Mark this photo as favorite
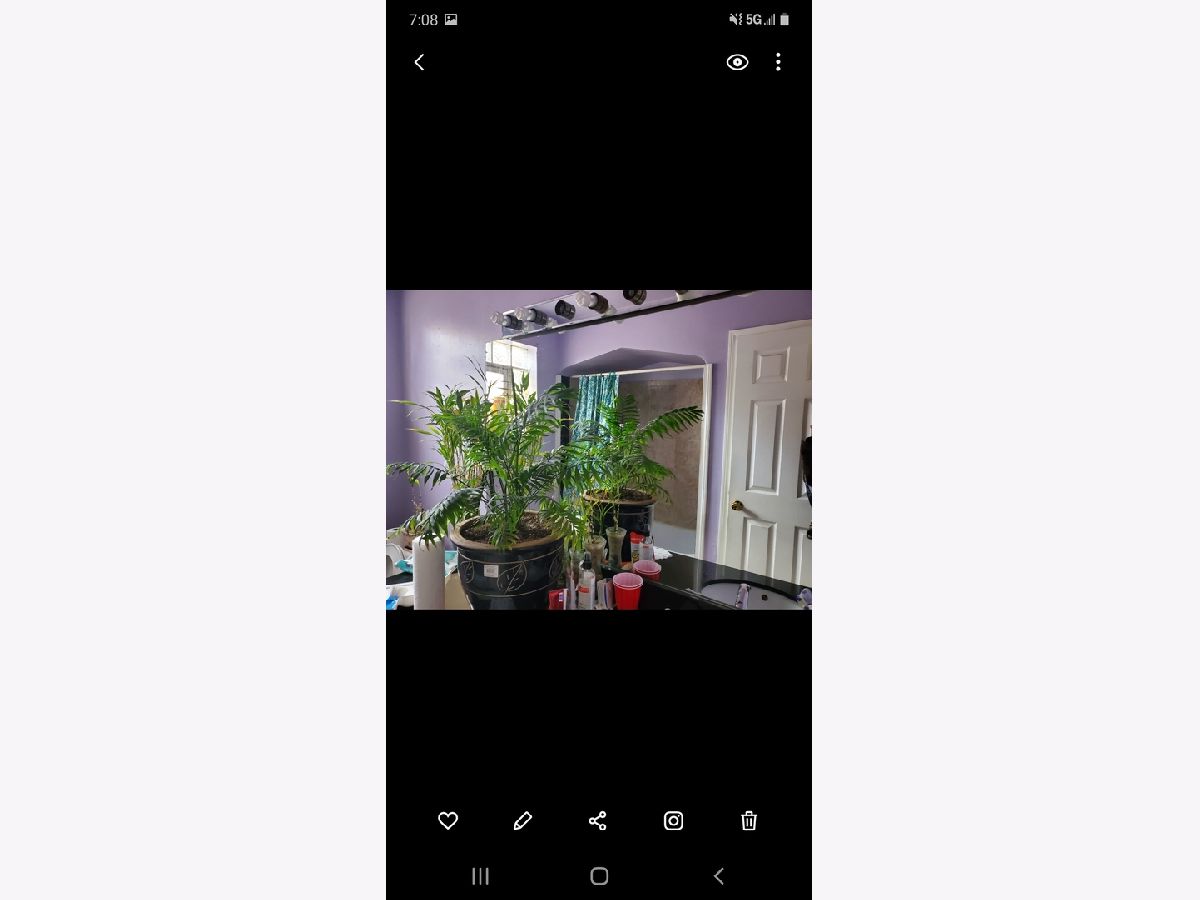 coord(448,821)
